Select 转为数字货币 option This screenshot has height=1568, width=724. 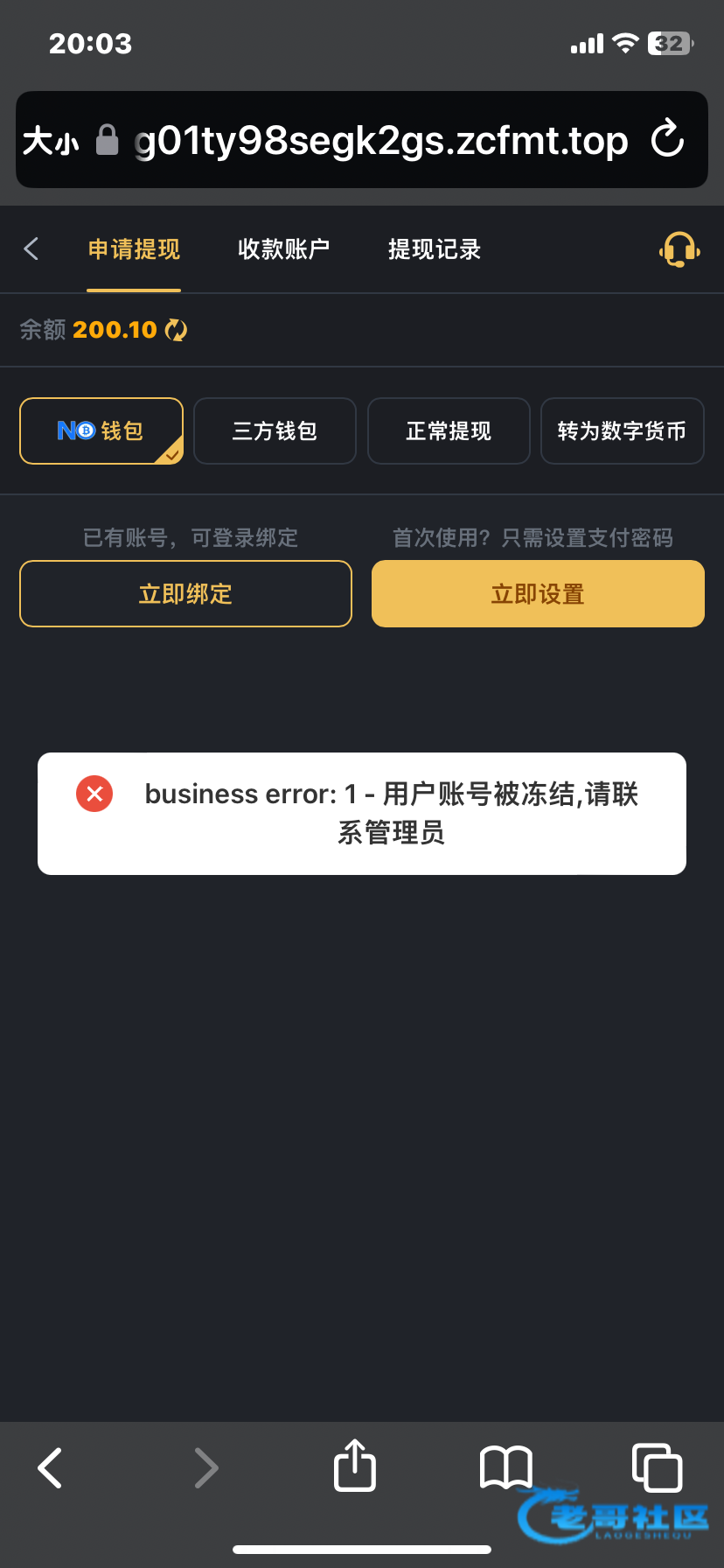pyautogui.click(x=622, y=430)
